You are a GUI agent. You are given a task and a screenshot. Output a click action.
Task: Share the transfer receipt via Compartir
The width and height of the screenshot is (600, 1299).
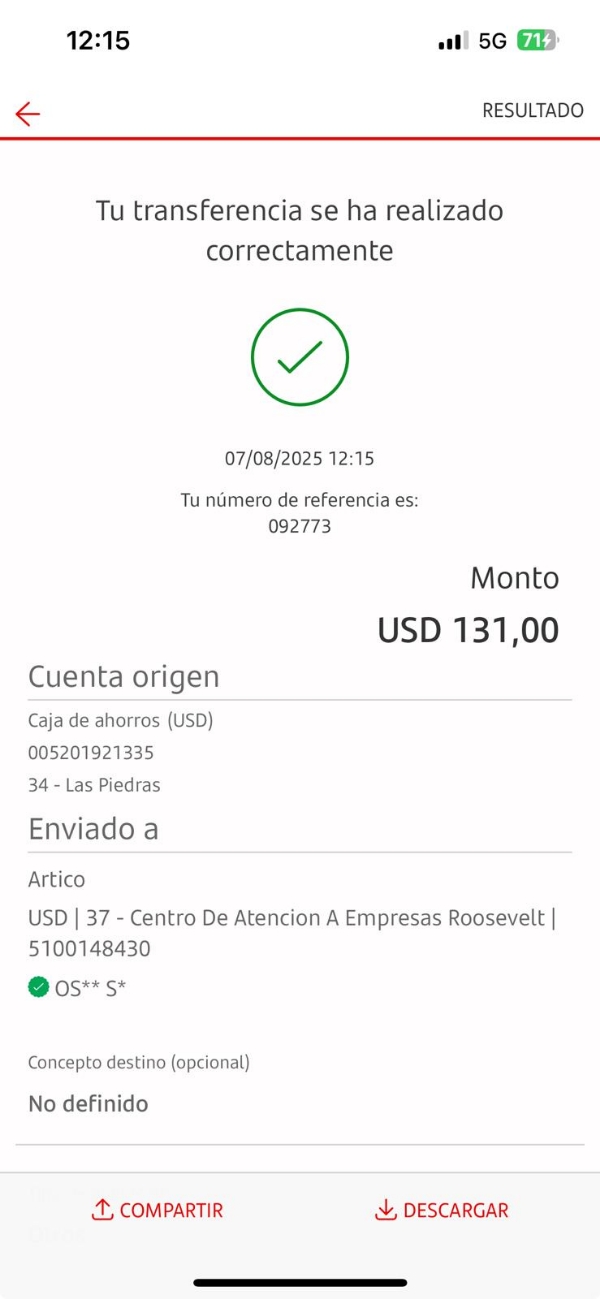(x=158, y=1210)
